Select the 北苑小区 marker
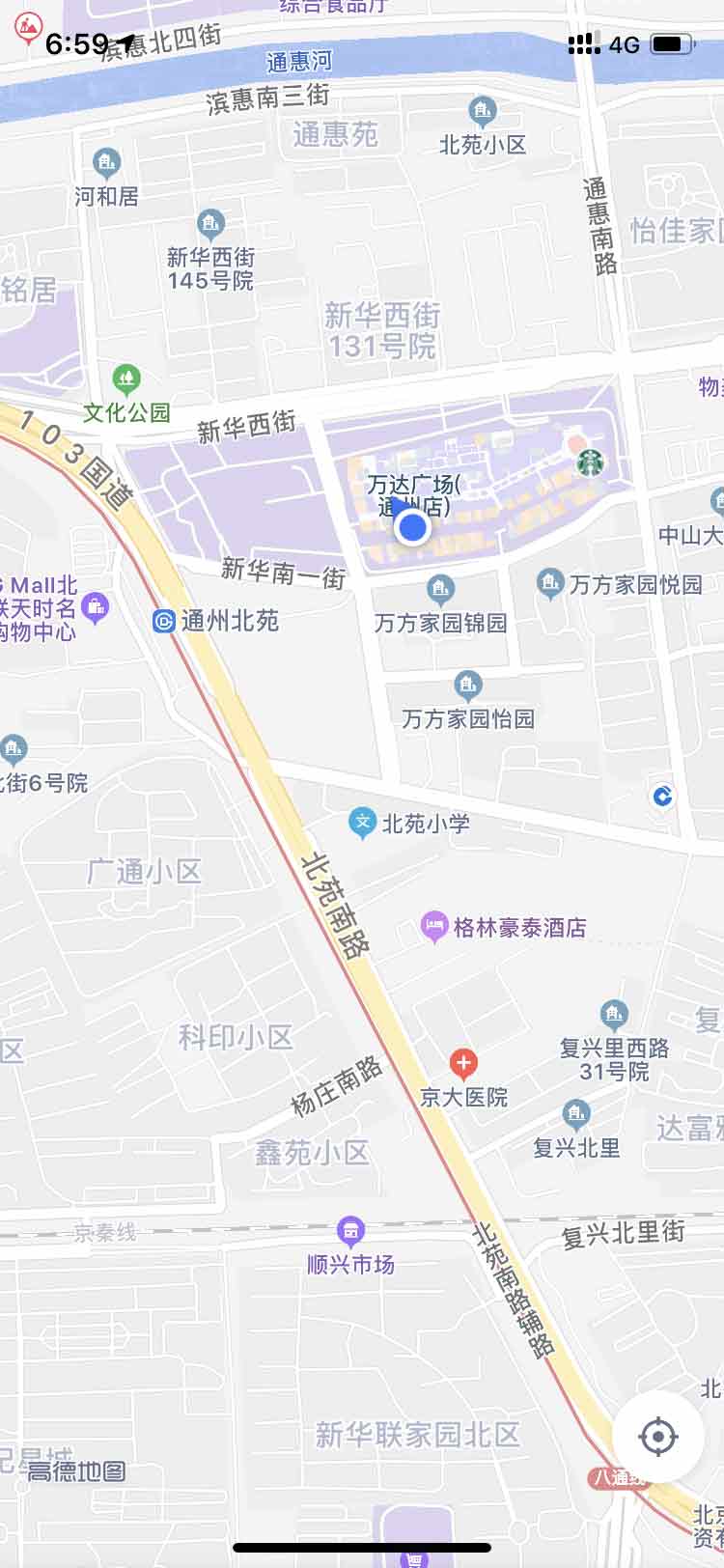724x1568 pixels. coord(482,110)
